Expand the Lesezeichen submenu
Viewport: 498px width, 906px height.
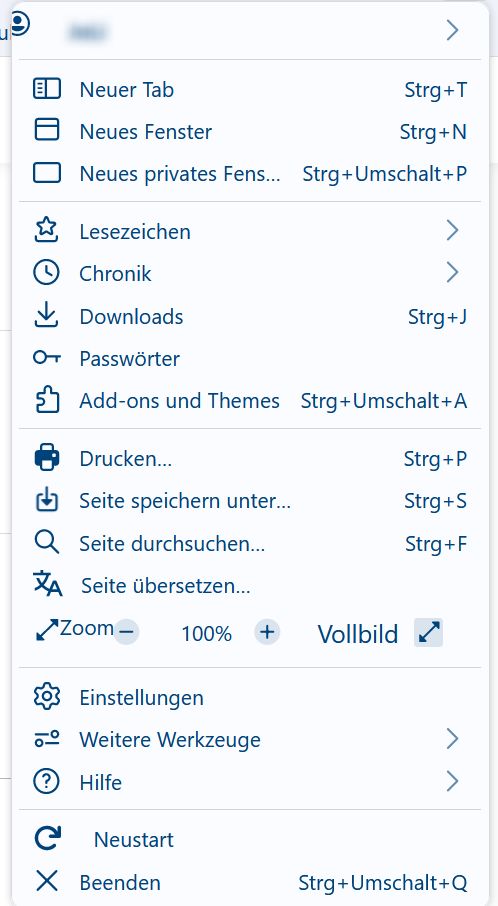point(246,231)
